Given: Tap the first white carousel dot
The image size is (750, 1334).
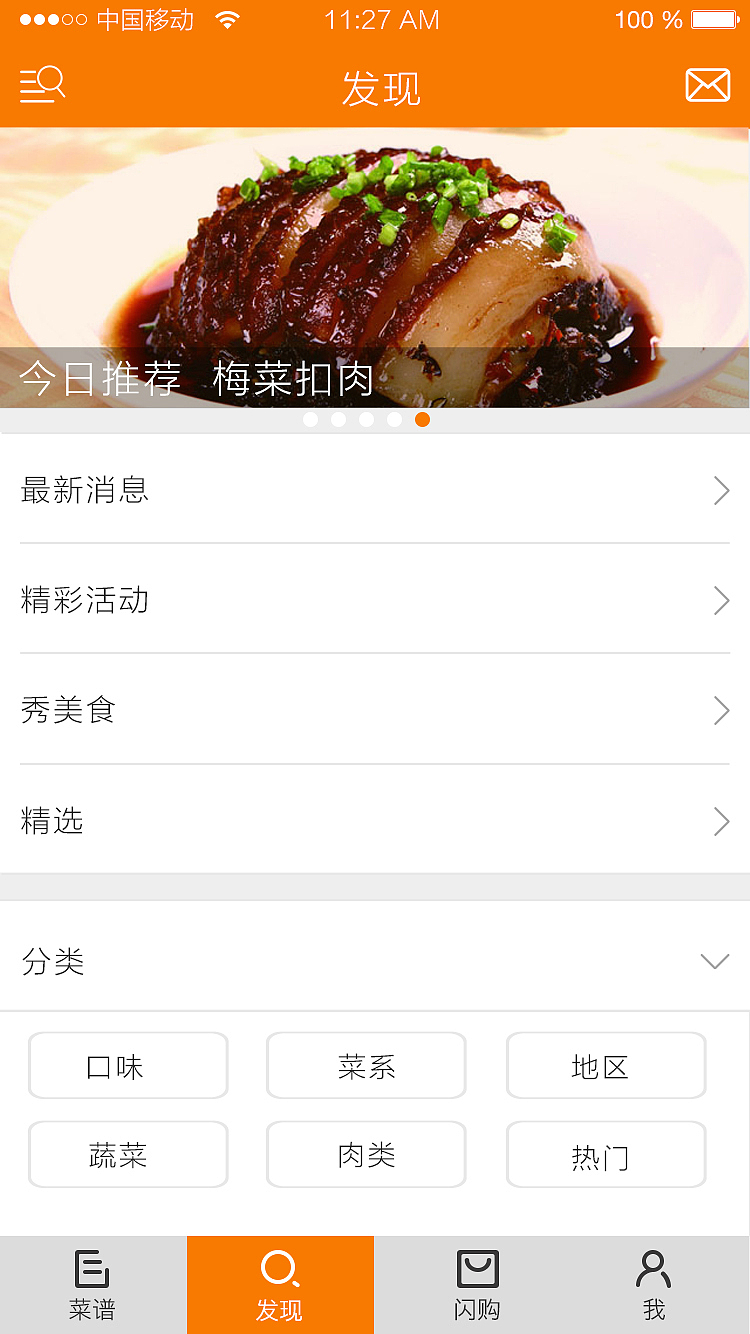Looking at the screenshot, I should (310, 419).
